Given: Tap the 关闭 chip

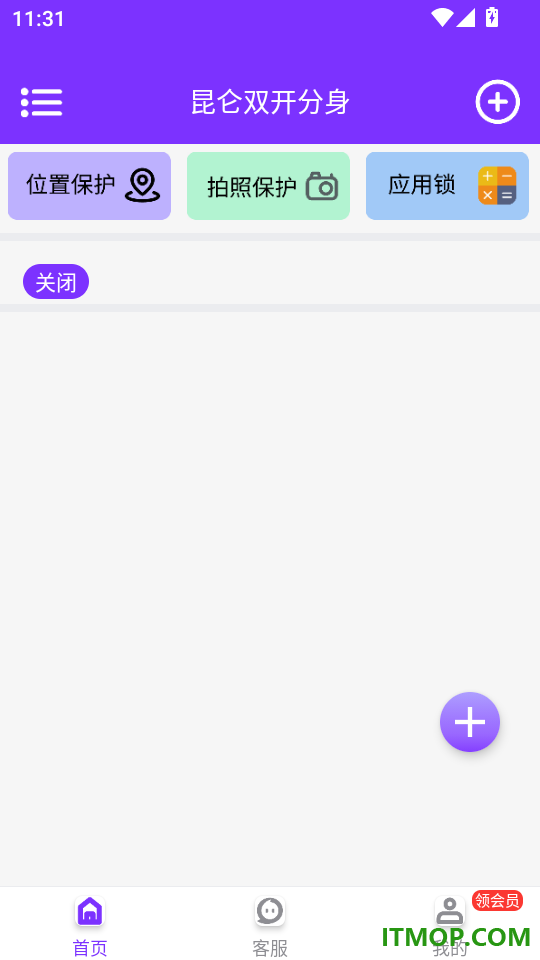Looking at the screenshot, I should pos(56,282).
